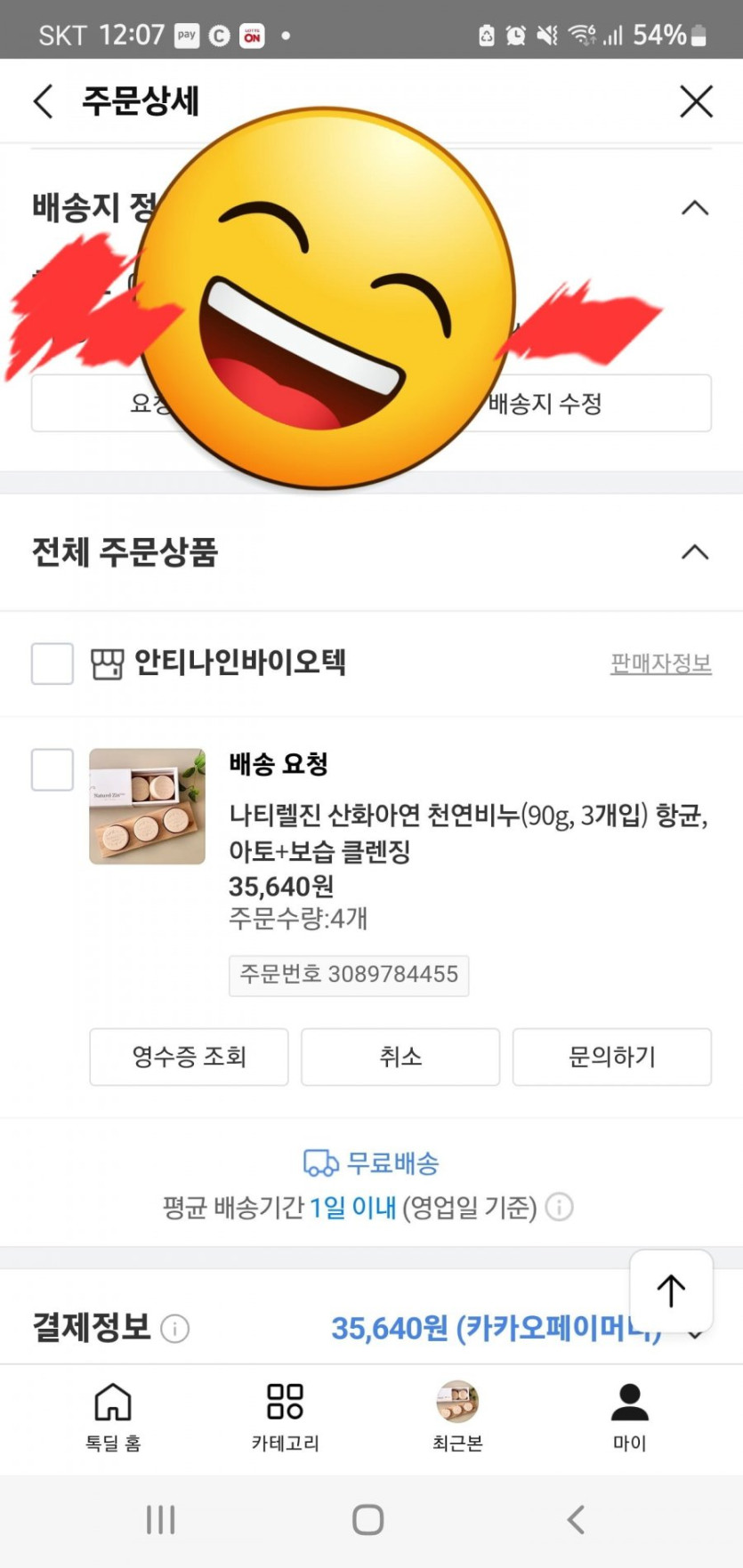Open the 최근본 tab
743x1568 pixels.
457,1417
